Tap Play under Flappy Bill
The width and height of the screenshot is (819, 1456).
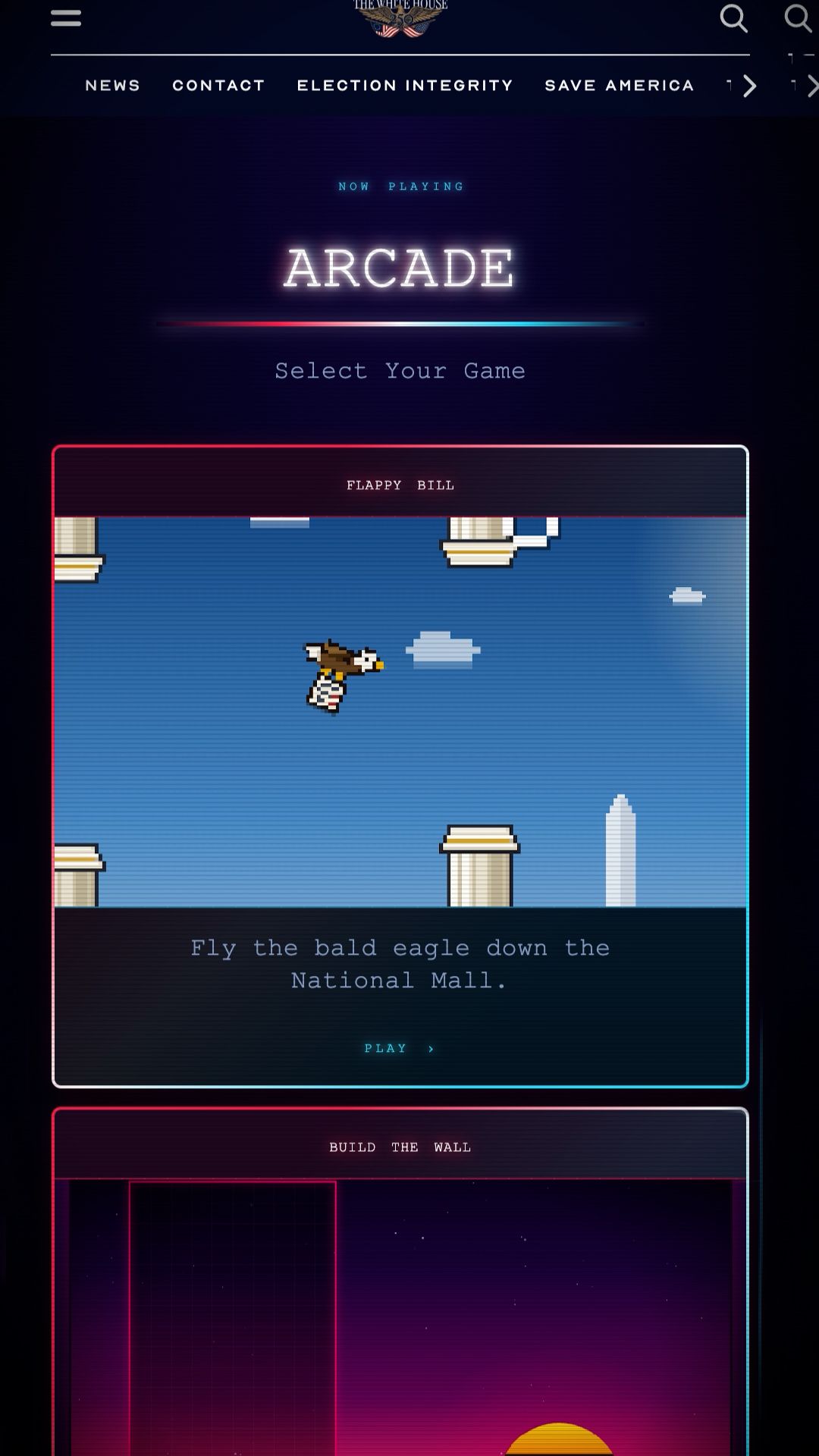point(400,1048)
